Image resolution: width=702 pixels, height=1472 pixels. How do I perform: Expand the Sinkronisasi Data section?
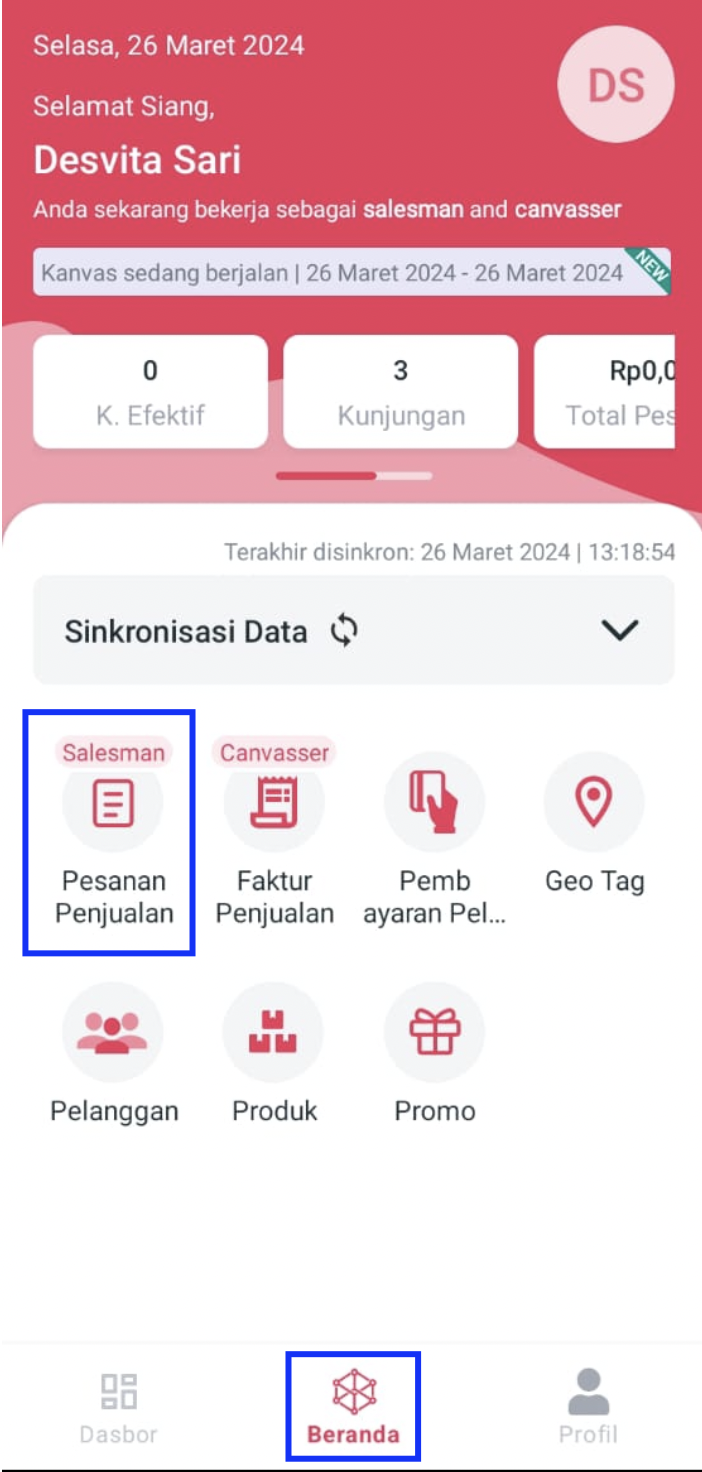619,630
